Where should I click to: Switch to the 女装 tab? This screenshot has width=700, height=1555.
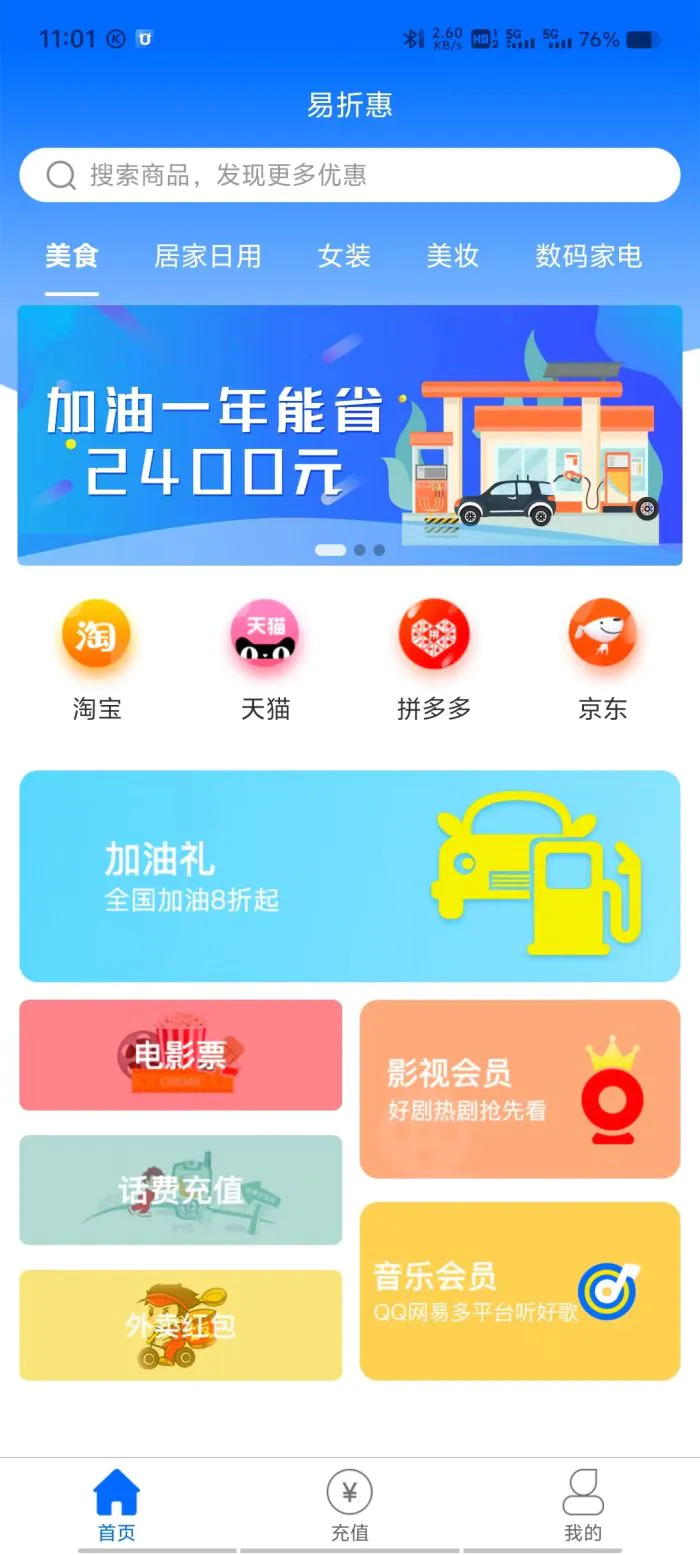(344, 257)
